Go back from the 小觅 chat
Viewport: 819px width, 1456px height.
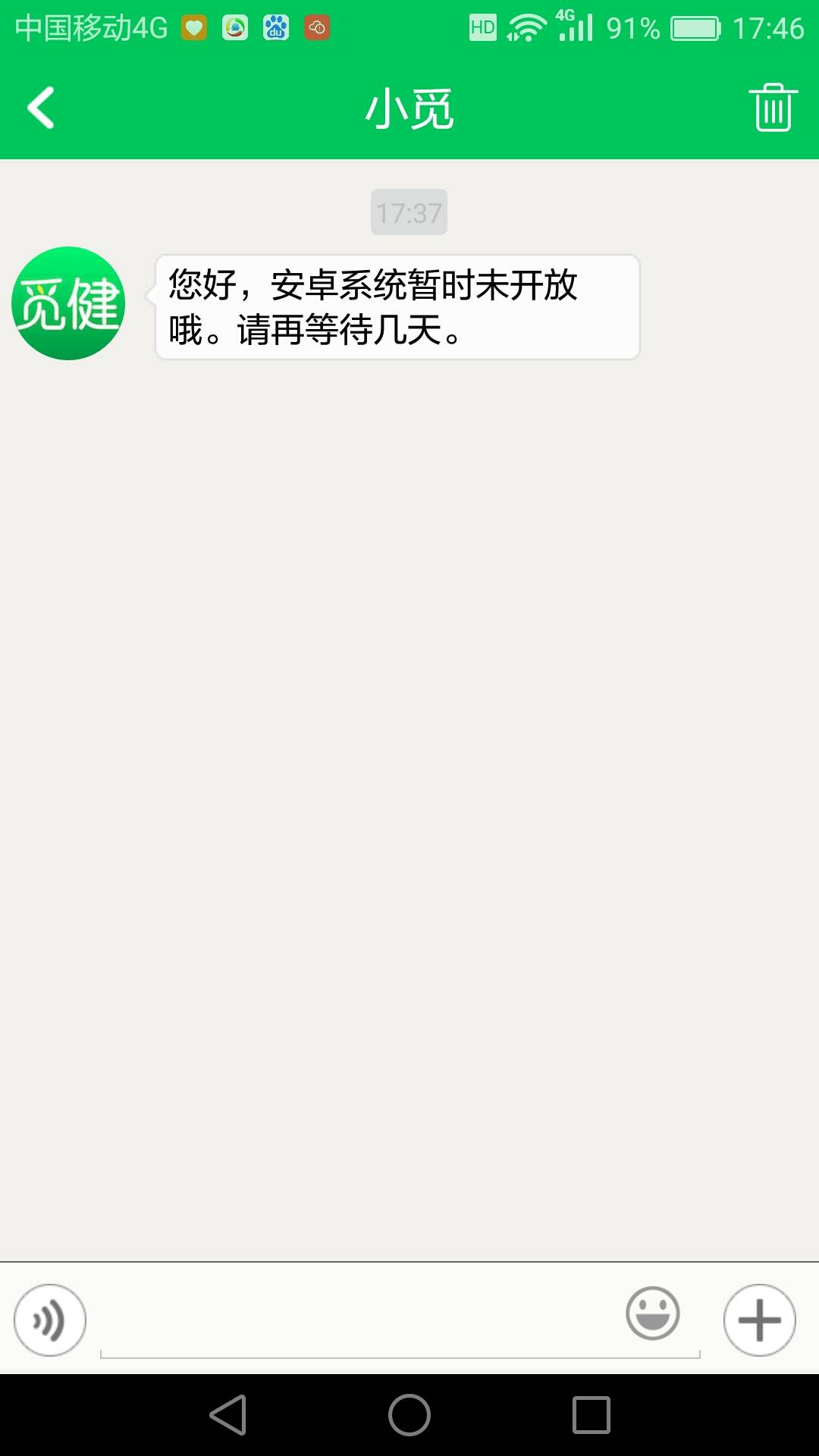[41, 108]
